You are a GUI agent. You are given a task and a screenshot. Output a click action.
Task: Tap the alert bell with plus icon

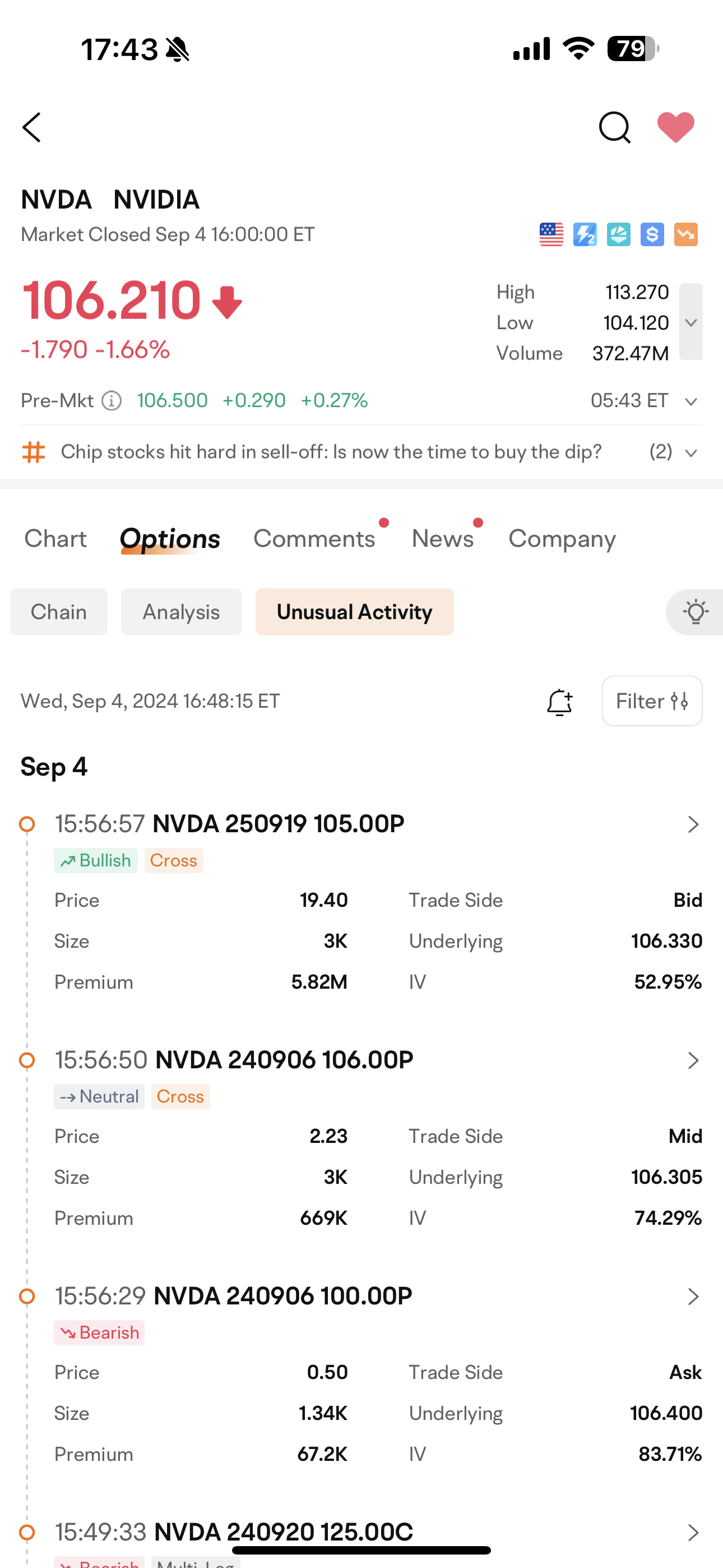559,701
